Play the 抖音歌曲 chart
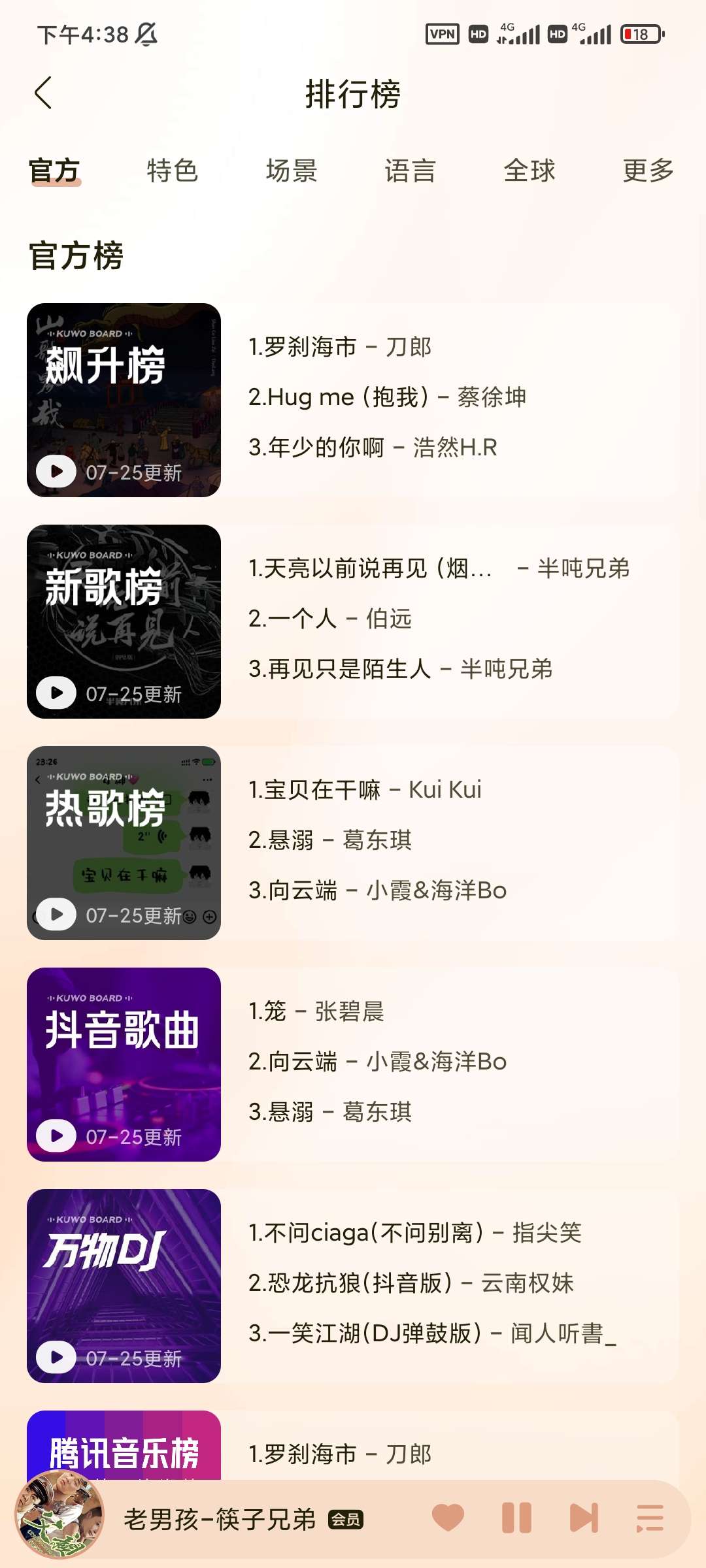The height and width of the screenshot is (1568, 706). (x=56, y=1135)
